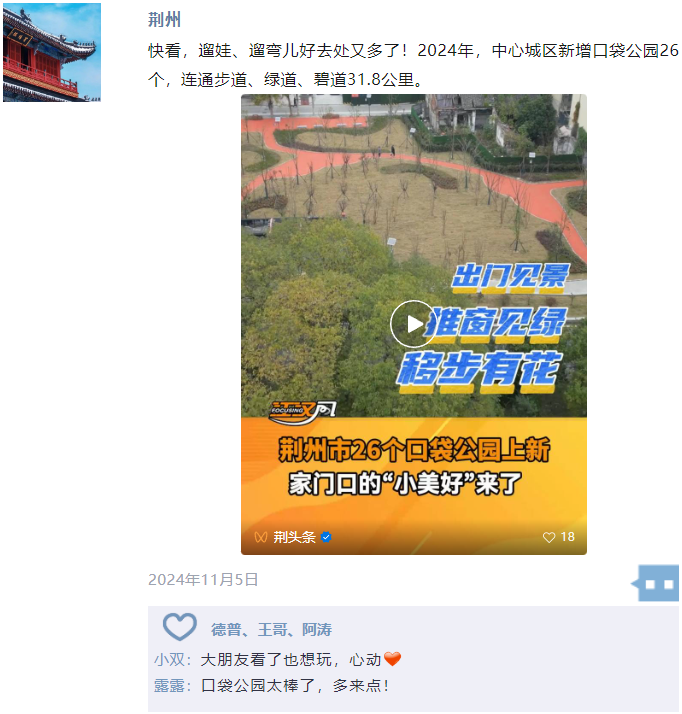The image size is (682, 714).
Task: View 王哥's profile from likes
Action: [x=272, y=629]
